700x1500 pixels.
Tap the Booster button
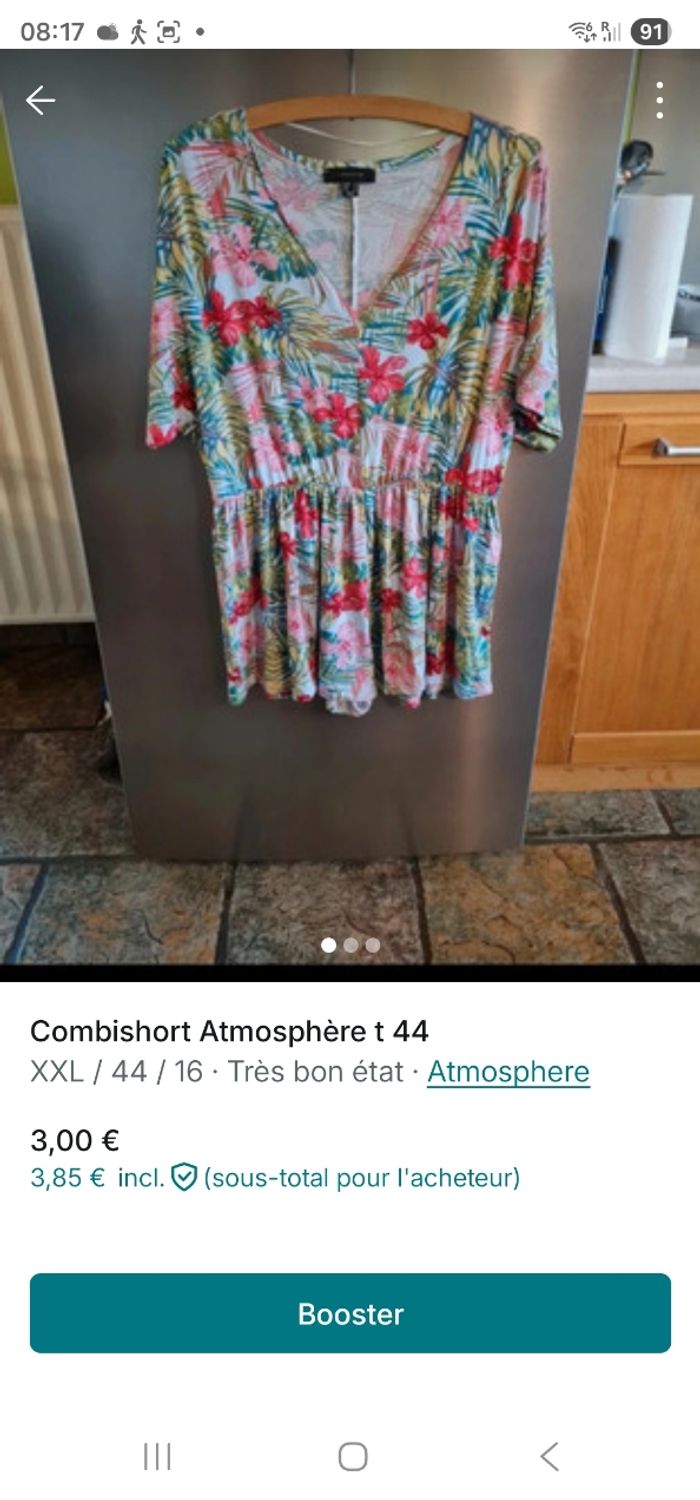(350, 1313)
